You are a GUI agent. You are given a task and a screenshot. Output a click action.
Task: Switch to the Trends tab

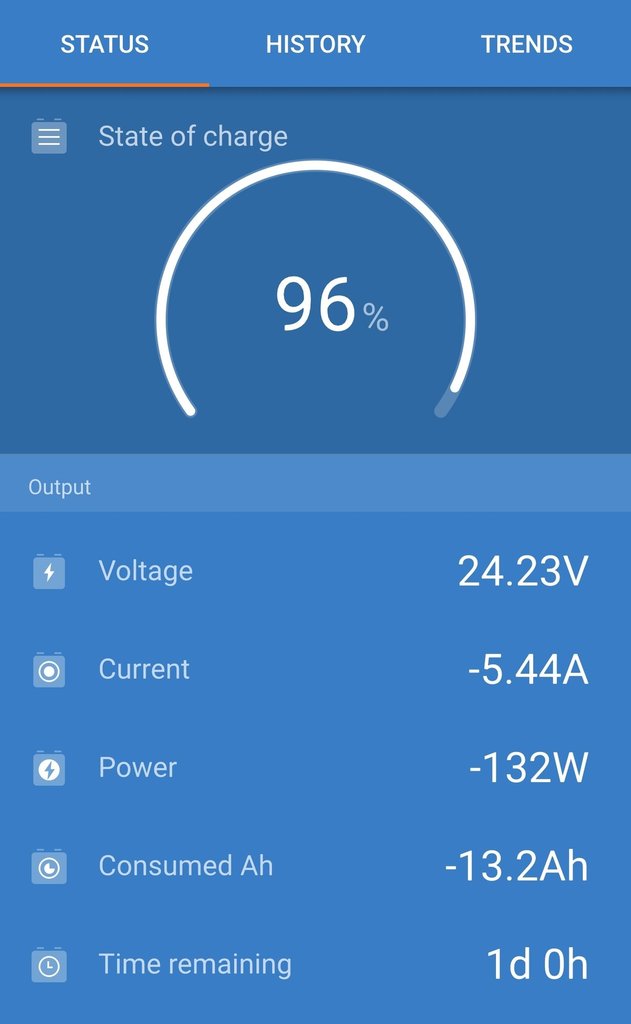[x=526, y=44]
